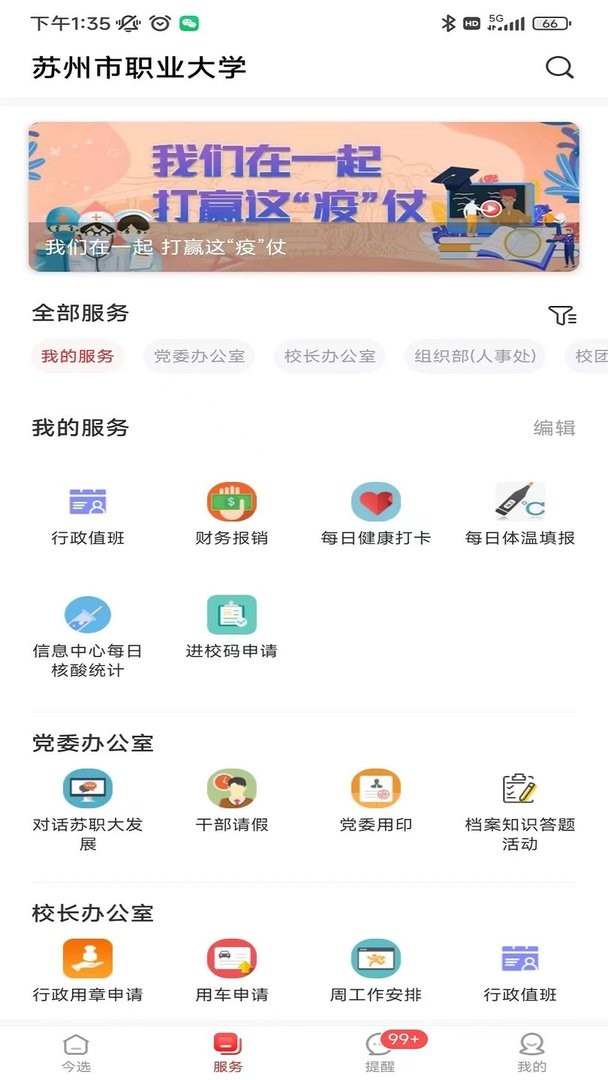
Task: Select the 校长办公室 category chip
Action: [329, 356]
